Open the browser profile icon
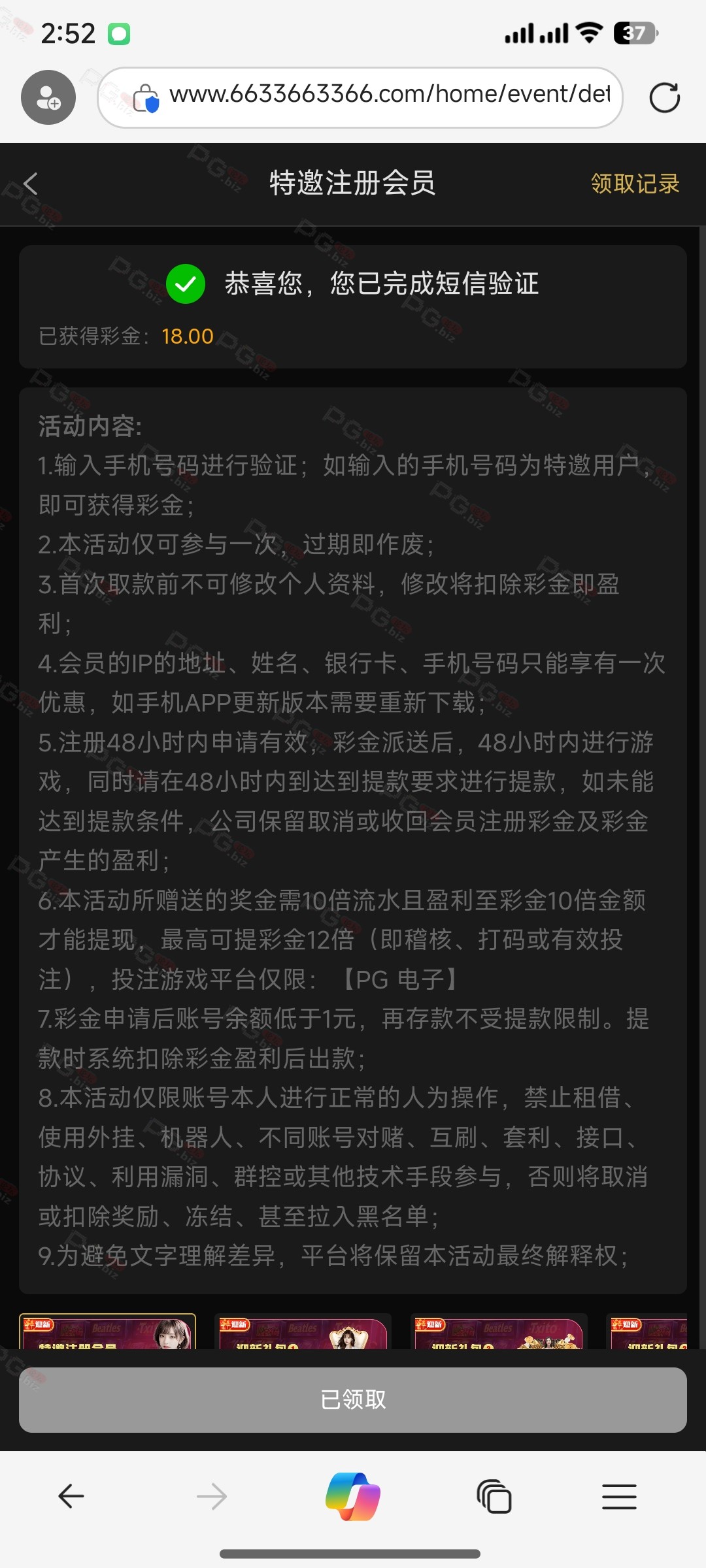 (x=48, y=97)
